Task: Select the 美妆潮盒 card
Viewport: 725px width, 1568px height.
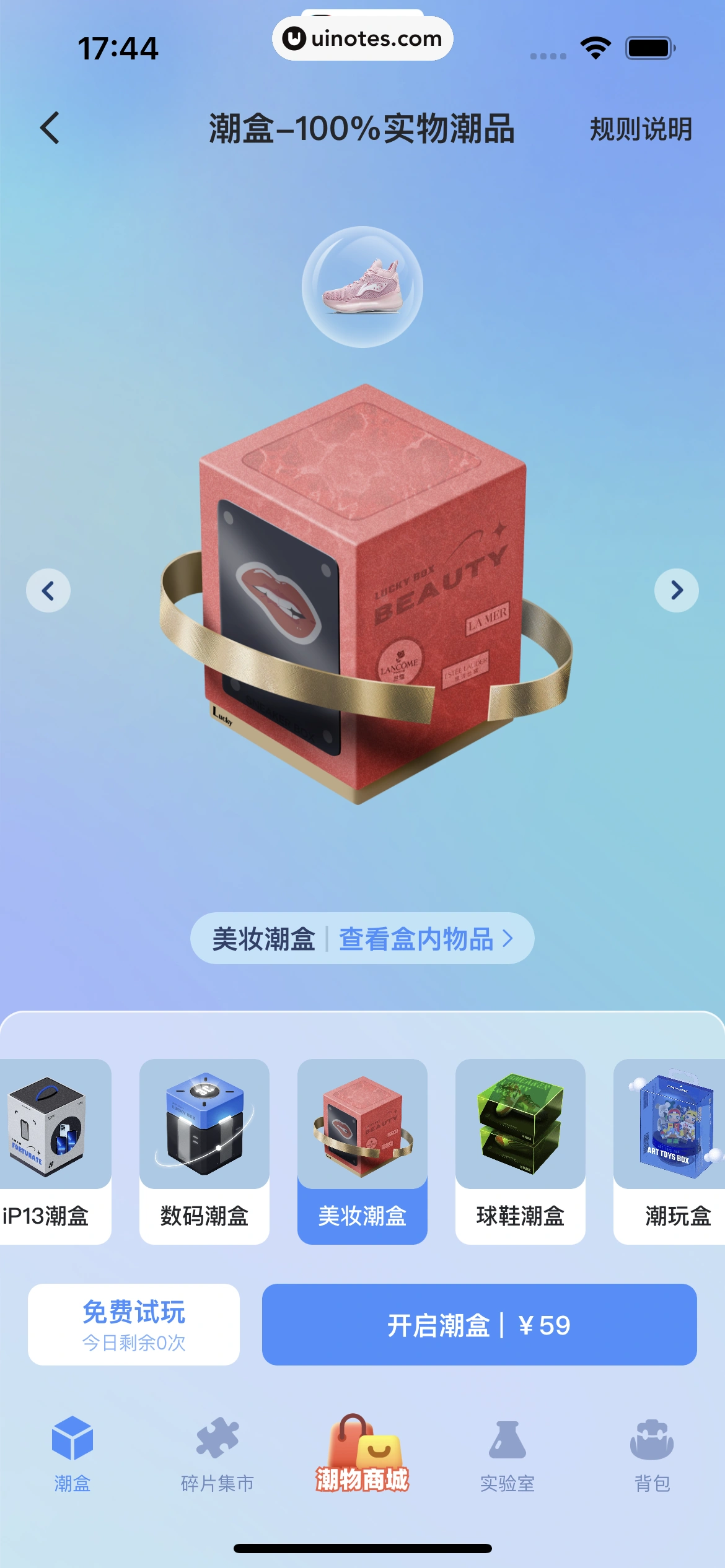Action: tap(362, 1151)
